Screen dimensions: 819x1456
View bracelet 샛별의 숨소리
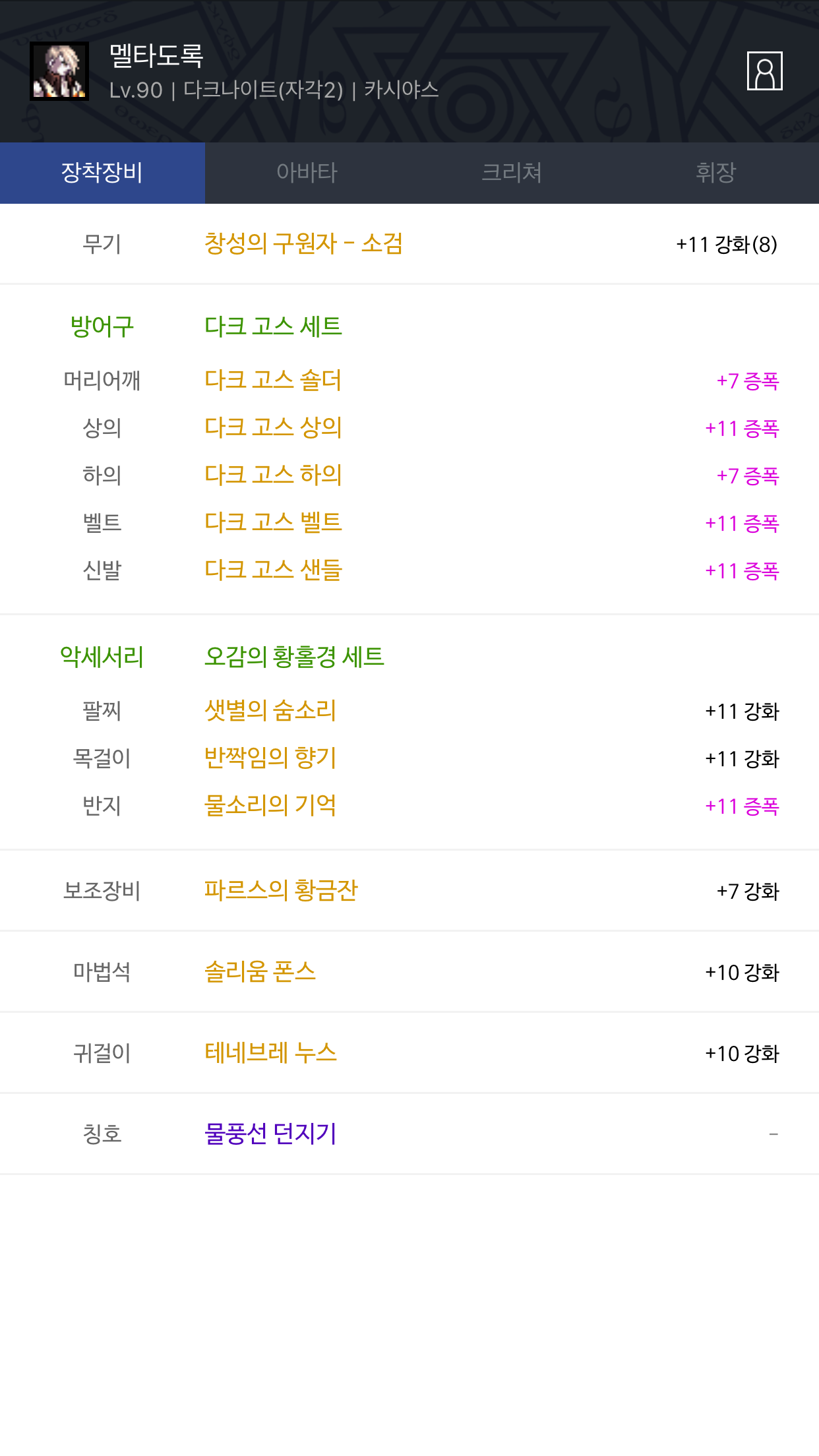[x=270, y=711]
